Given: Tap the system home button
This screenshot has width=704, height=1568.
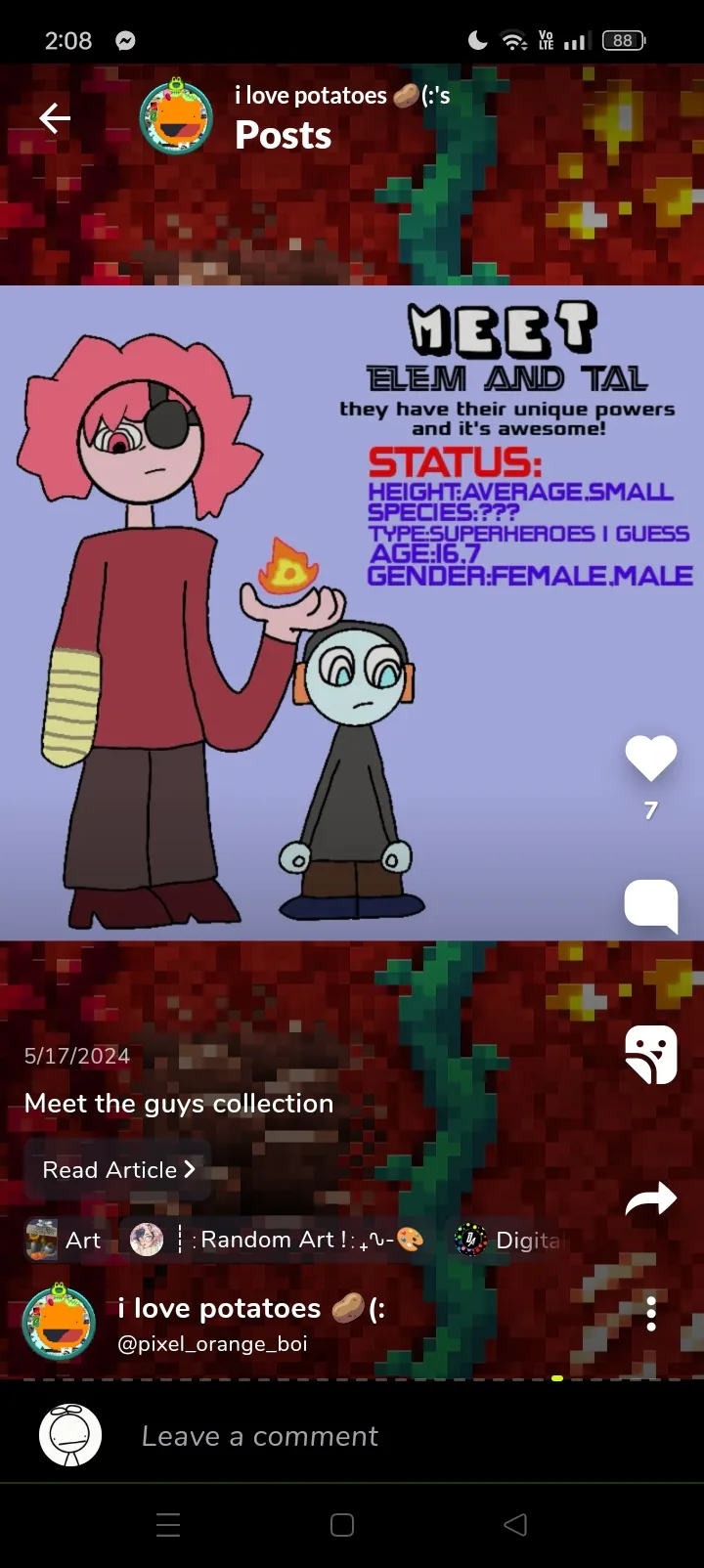Looking at the screenshot, I should [342, 1525].
